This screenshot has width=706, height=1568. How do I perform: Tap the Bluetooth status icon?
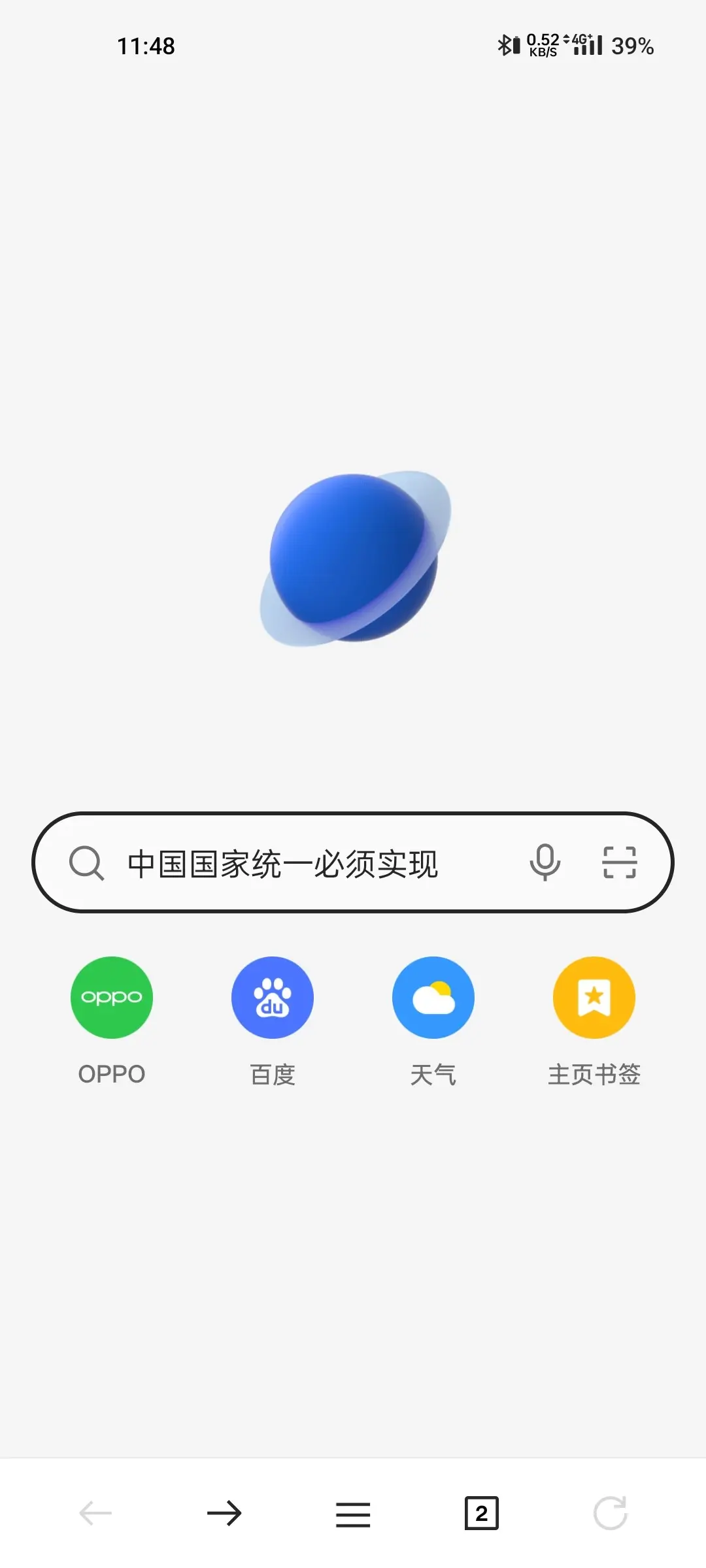[504, 46]
